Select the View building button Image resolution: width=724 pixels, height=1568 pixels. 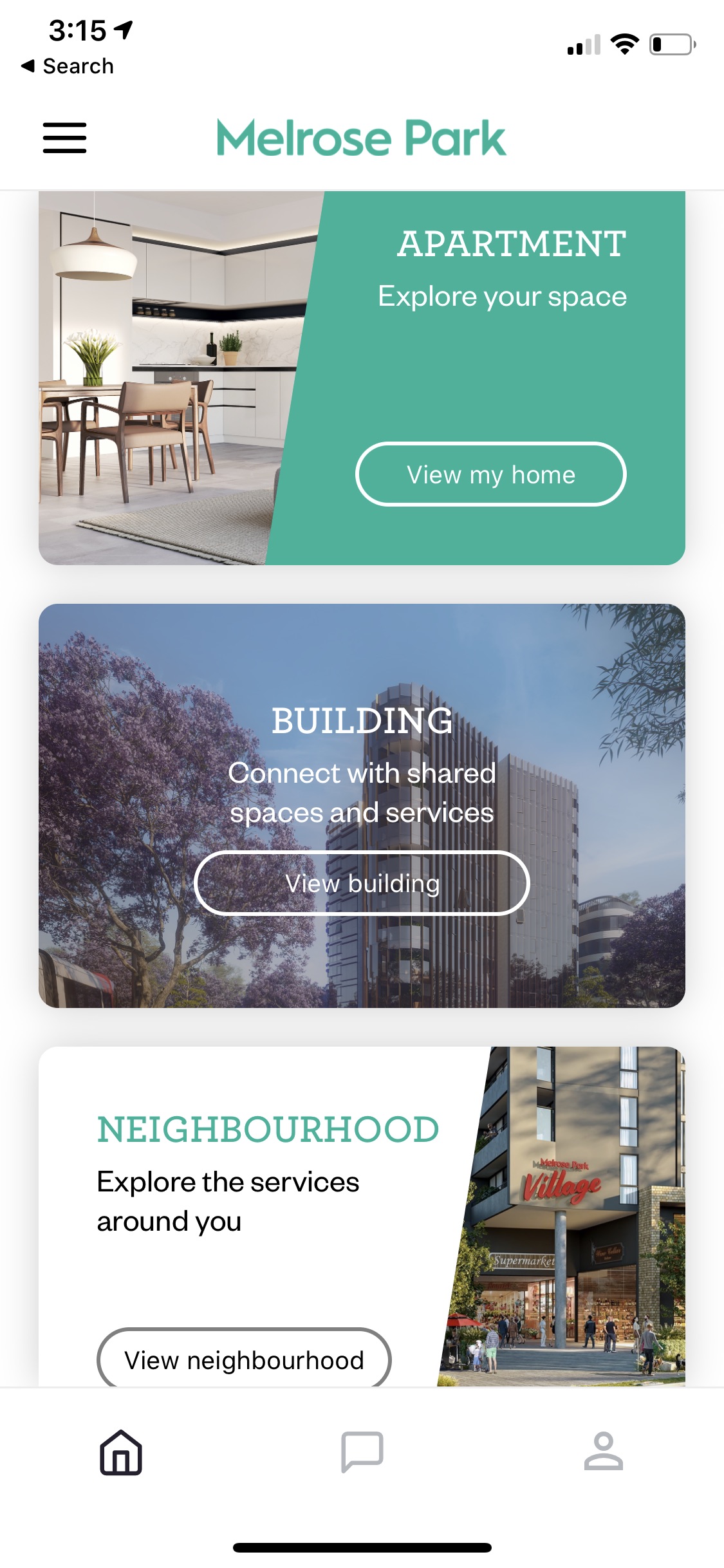click(362, 883)
